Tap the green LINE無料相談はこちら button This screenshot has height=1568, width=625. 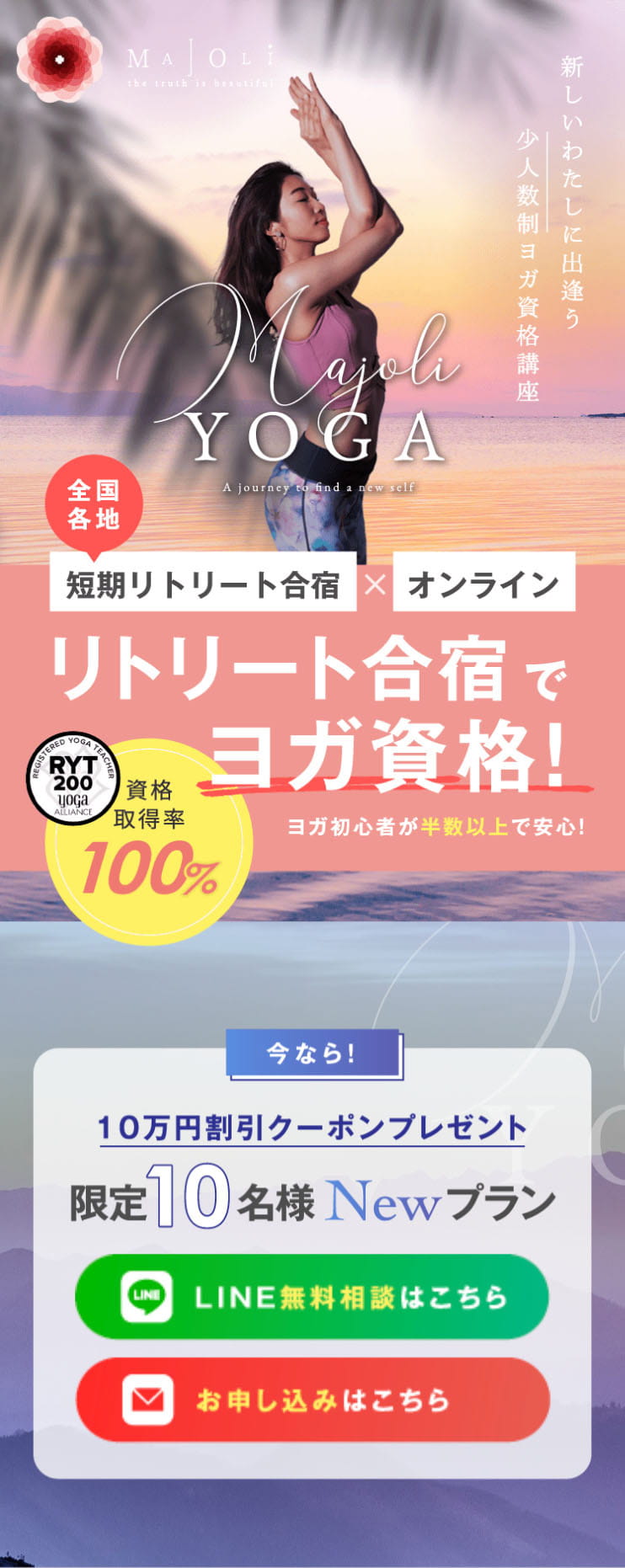[x=312, y=1296]
